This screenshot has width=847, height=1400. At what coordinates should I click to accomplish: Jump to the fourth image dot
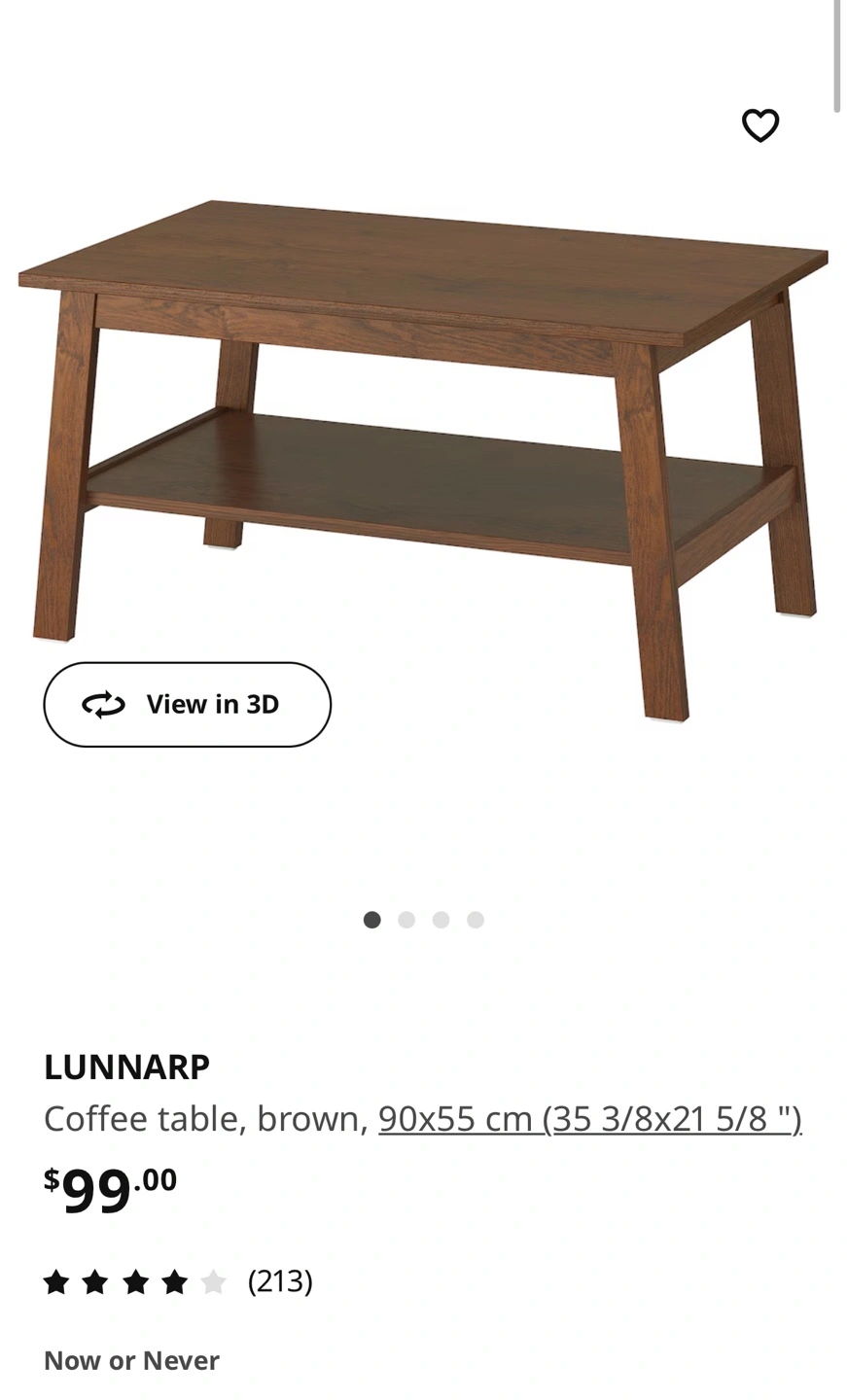pyautogui.click(x=476, y=920)
